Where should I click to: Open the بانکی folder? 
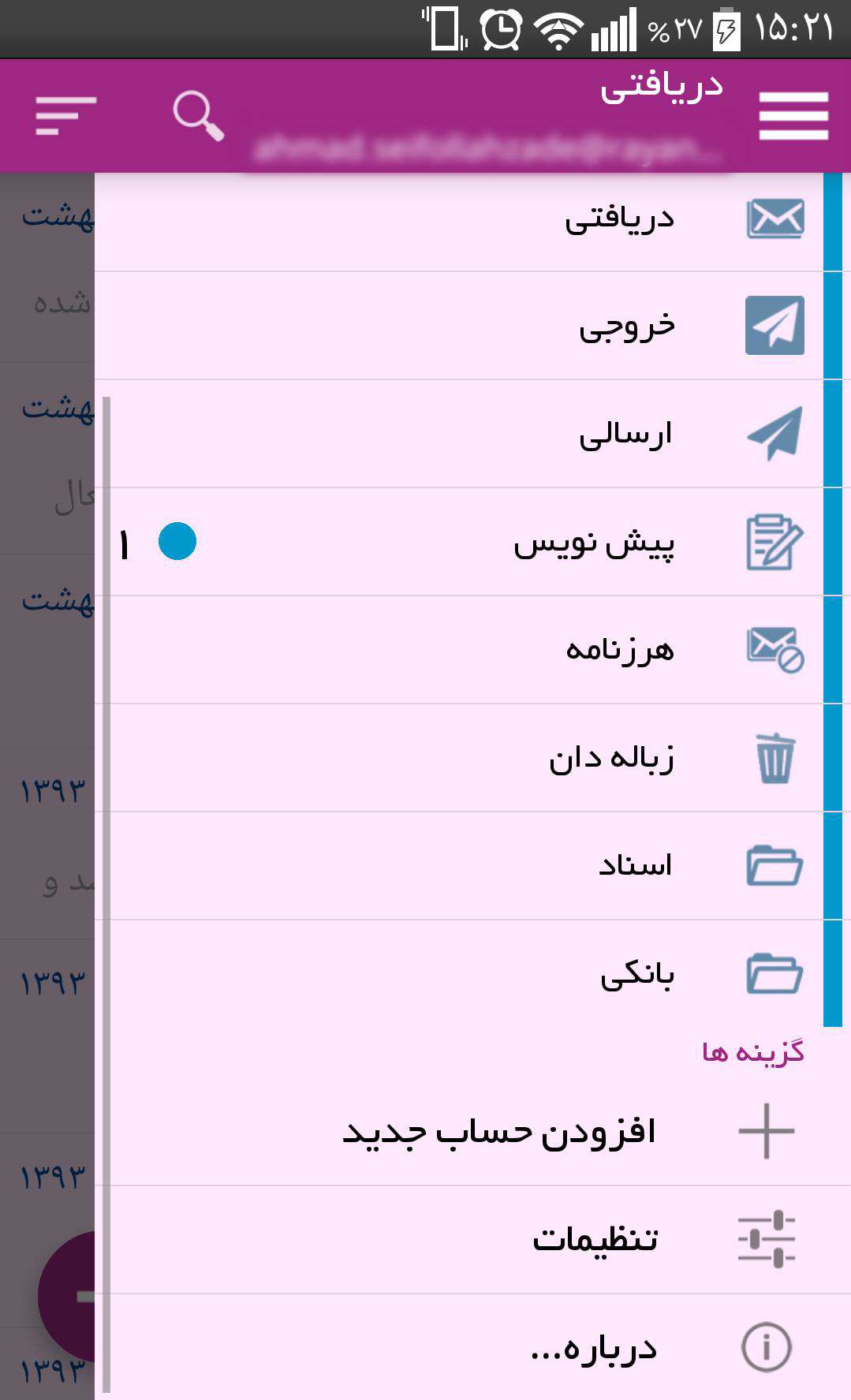click(636, 974)
